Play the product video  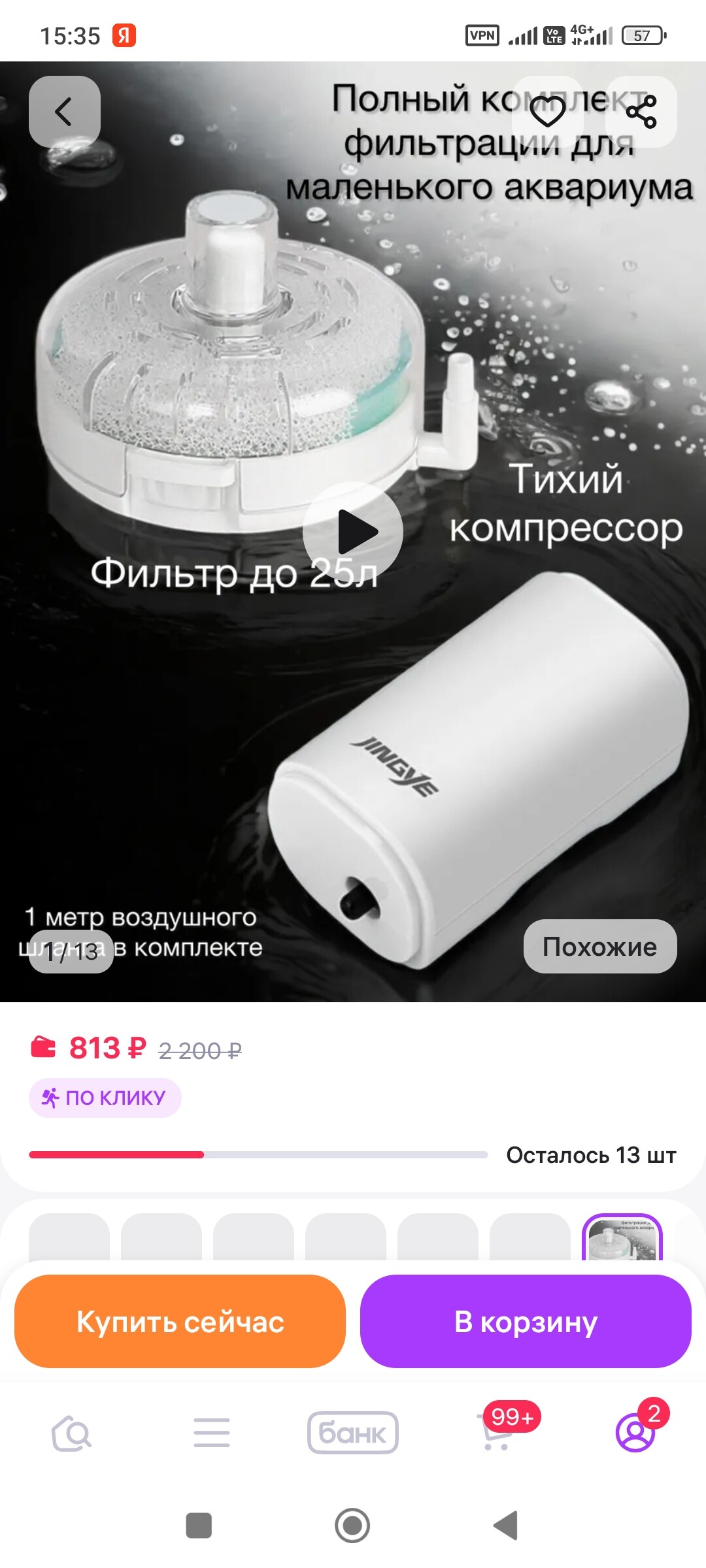pyautogui.click(x=353, y=532)
